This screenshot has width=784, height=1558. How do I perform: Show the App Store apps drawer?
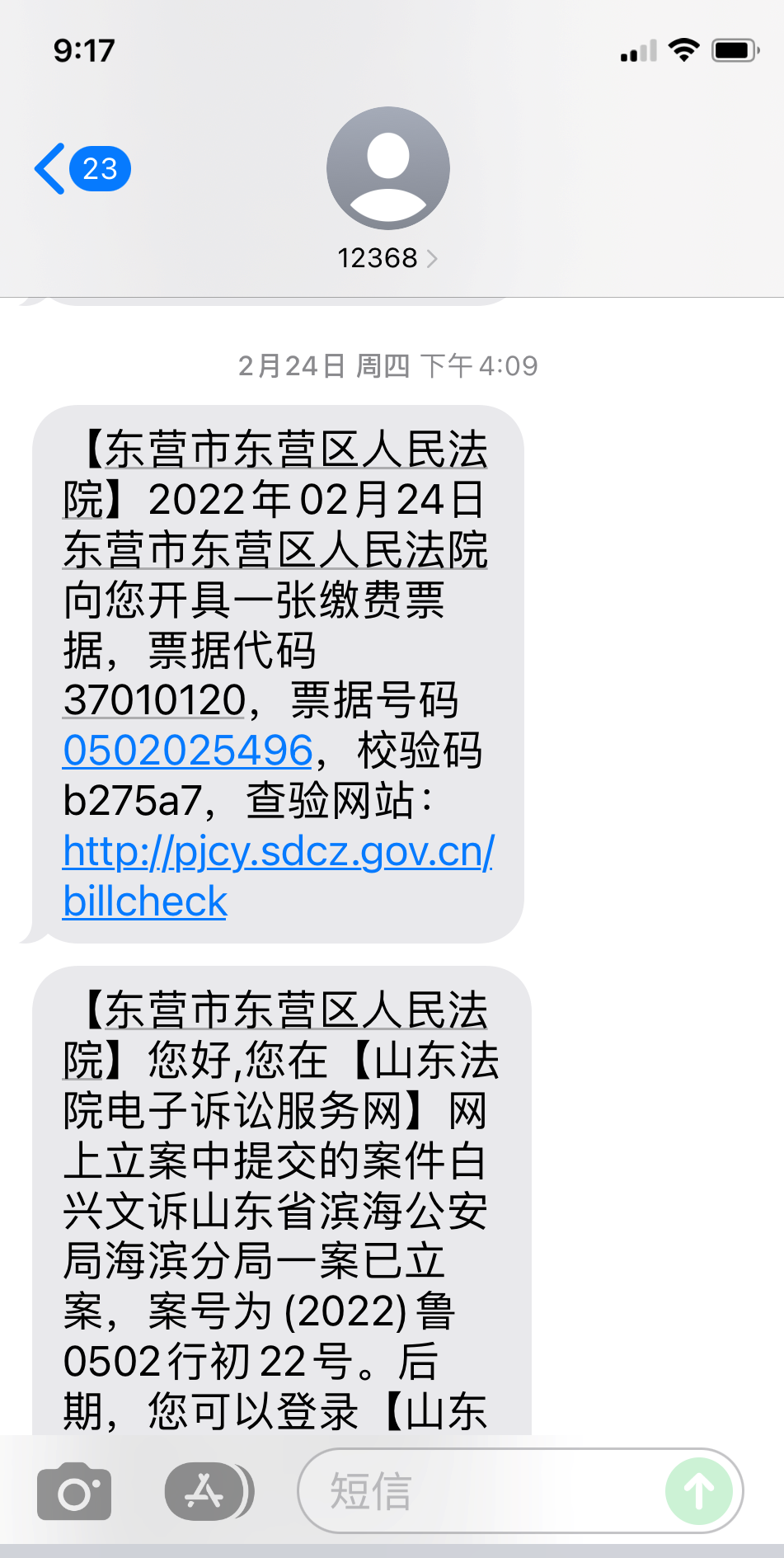208,1491
